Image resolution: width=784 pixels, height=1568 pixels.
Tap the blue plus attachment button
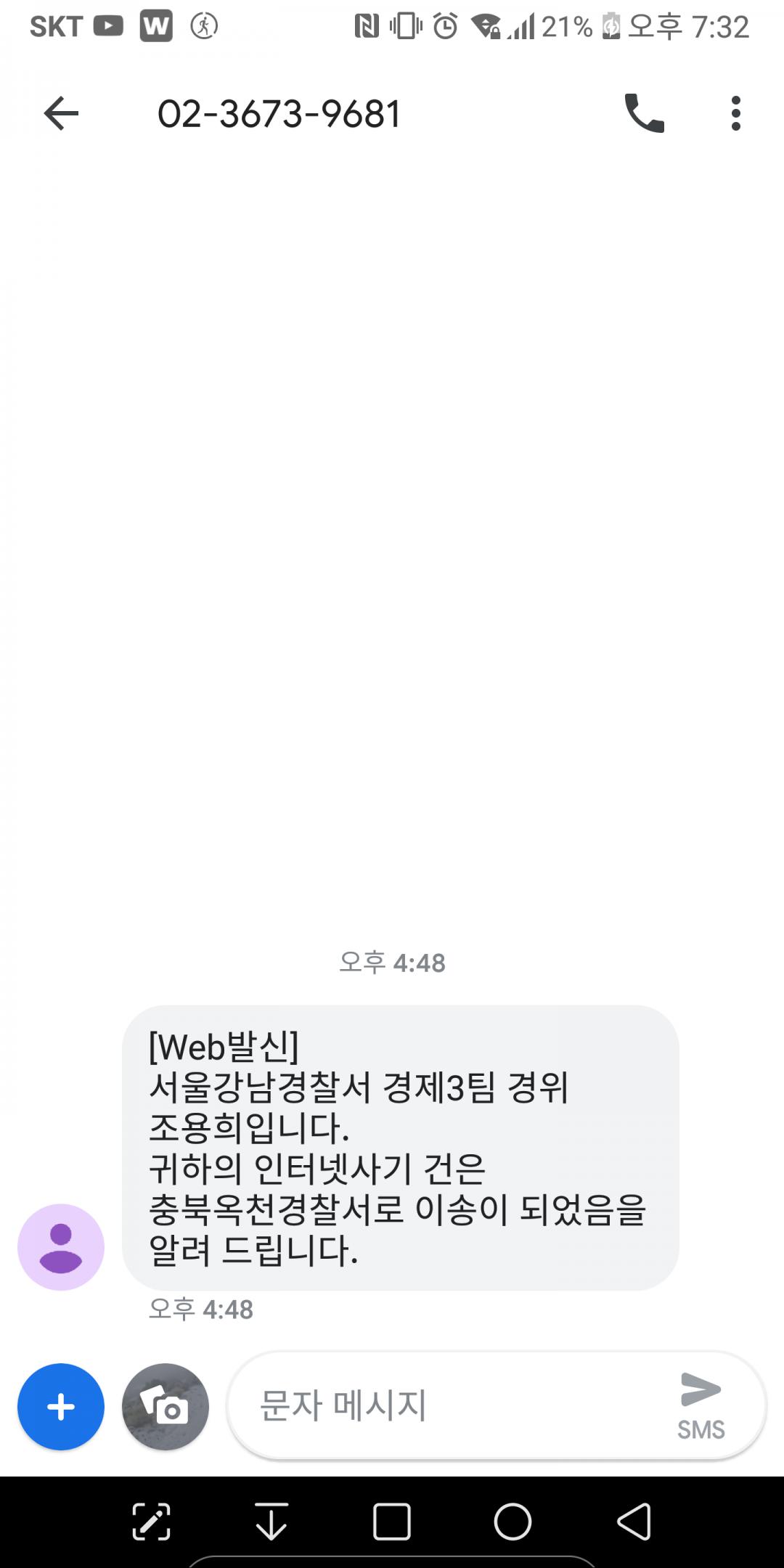(61, 1407)
